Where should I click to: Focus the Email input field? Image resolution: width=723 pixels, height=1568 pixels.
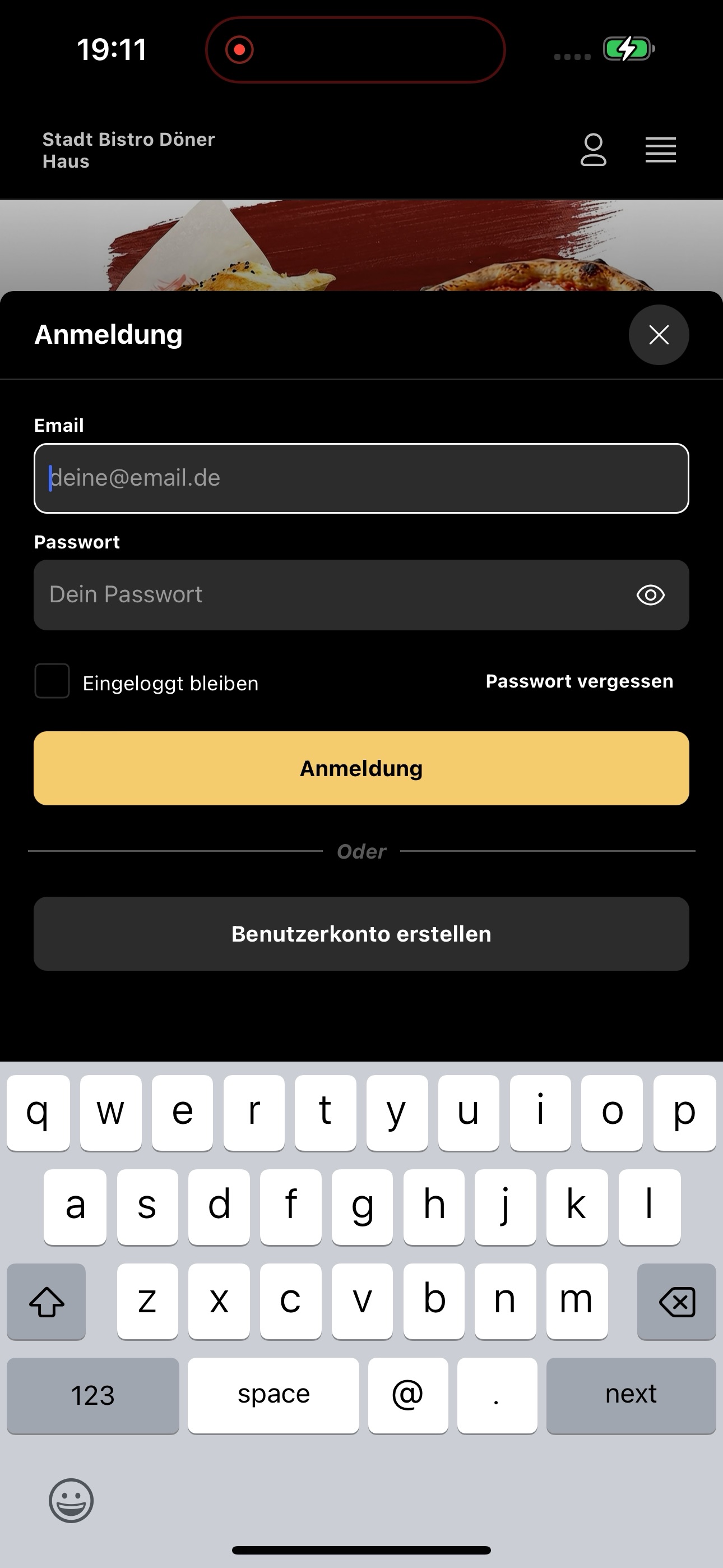point(361,478)
